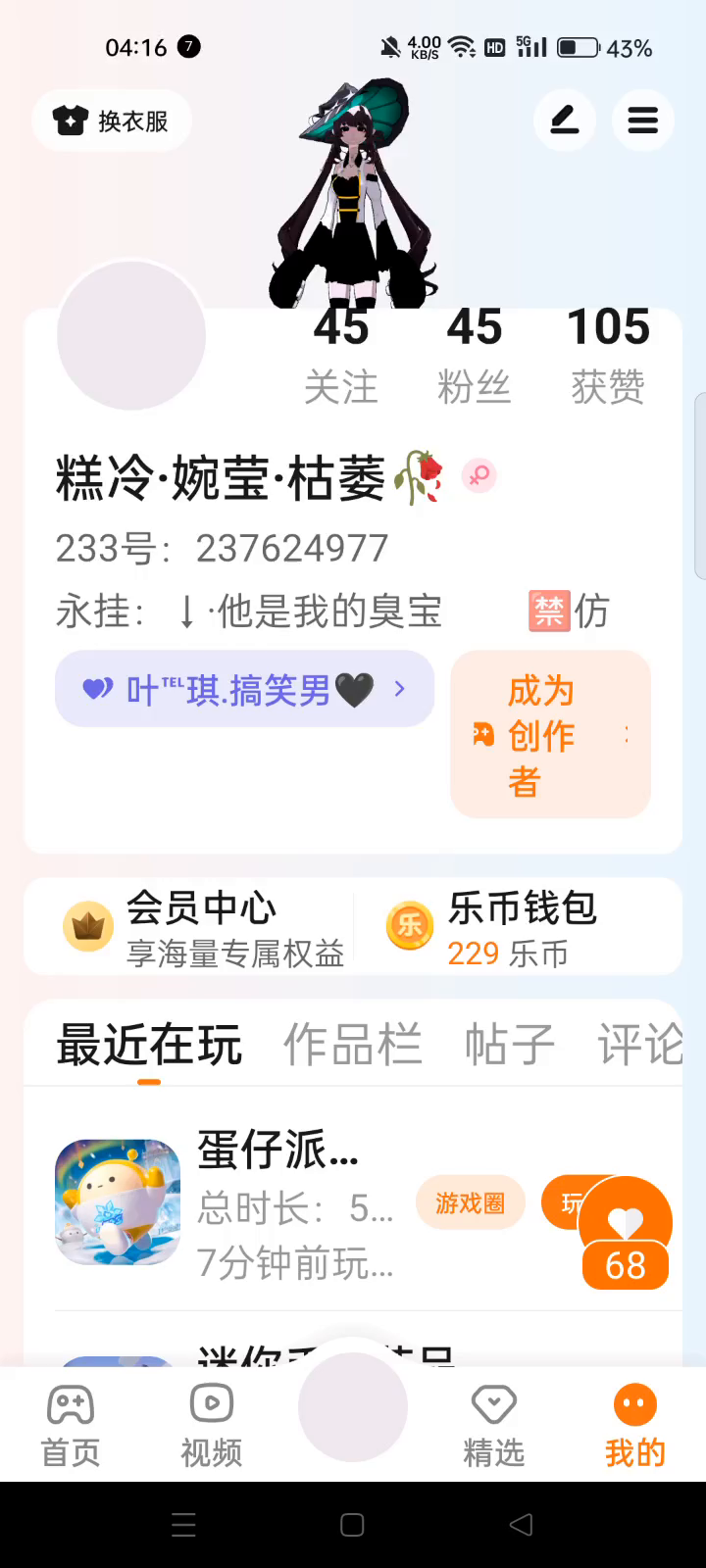Open 游戏圈 for the 蛋仔派 game
Screen dimensions: 706x1568
470,1202
